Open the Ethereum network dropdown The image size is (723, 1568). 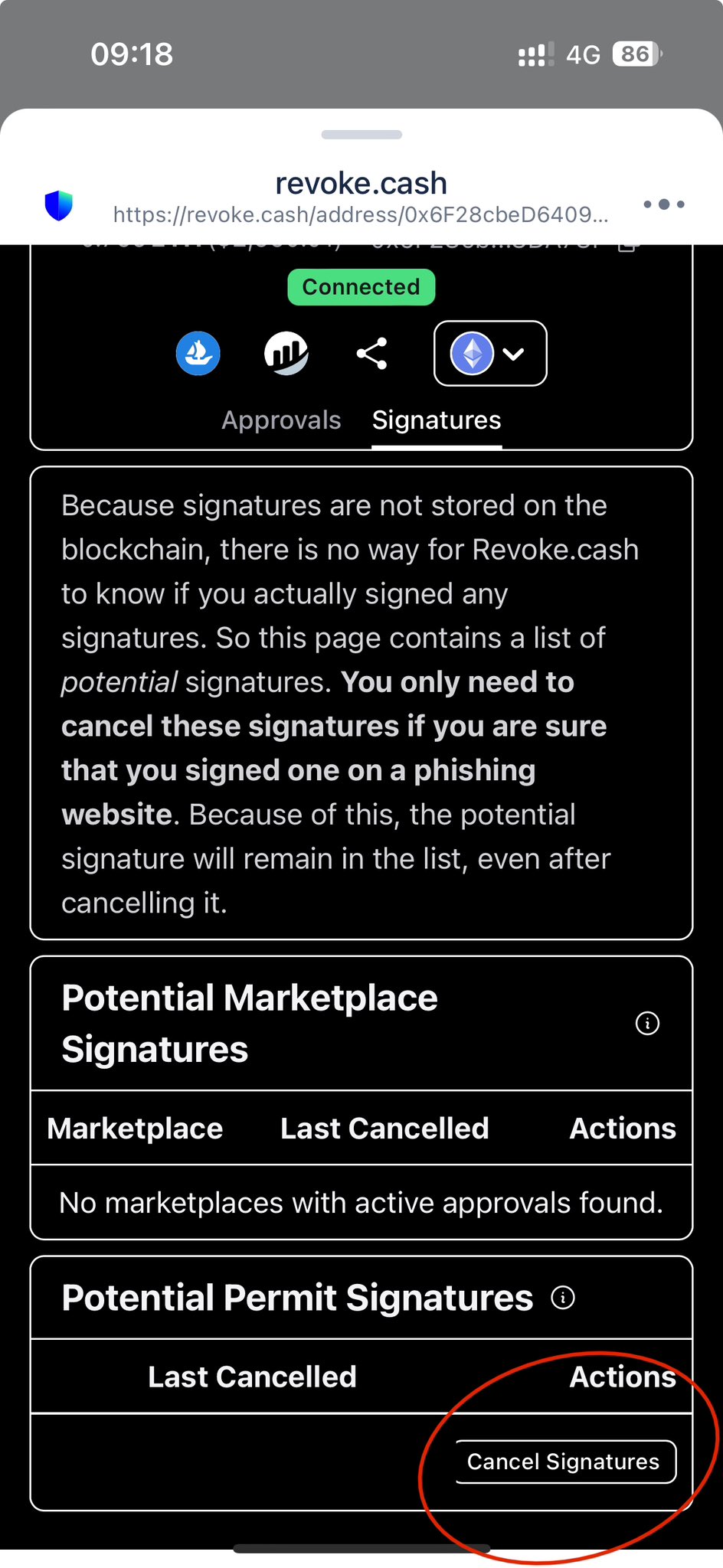pyautogui.click(x=490, y=354)
